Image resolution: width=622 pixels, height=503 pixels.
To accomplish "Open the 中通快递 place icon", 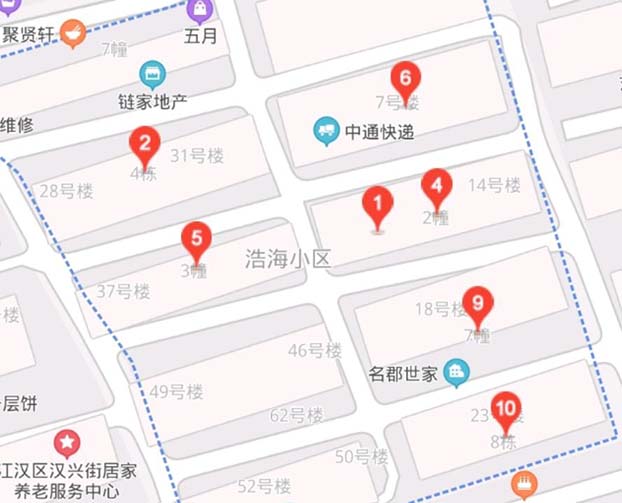I will pyautogui.click(x=326, y=131).
